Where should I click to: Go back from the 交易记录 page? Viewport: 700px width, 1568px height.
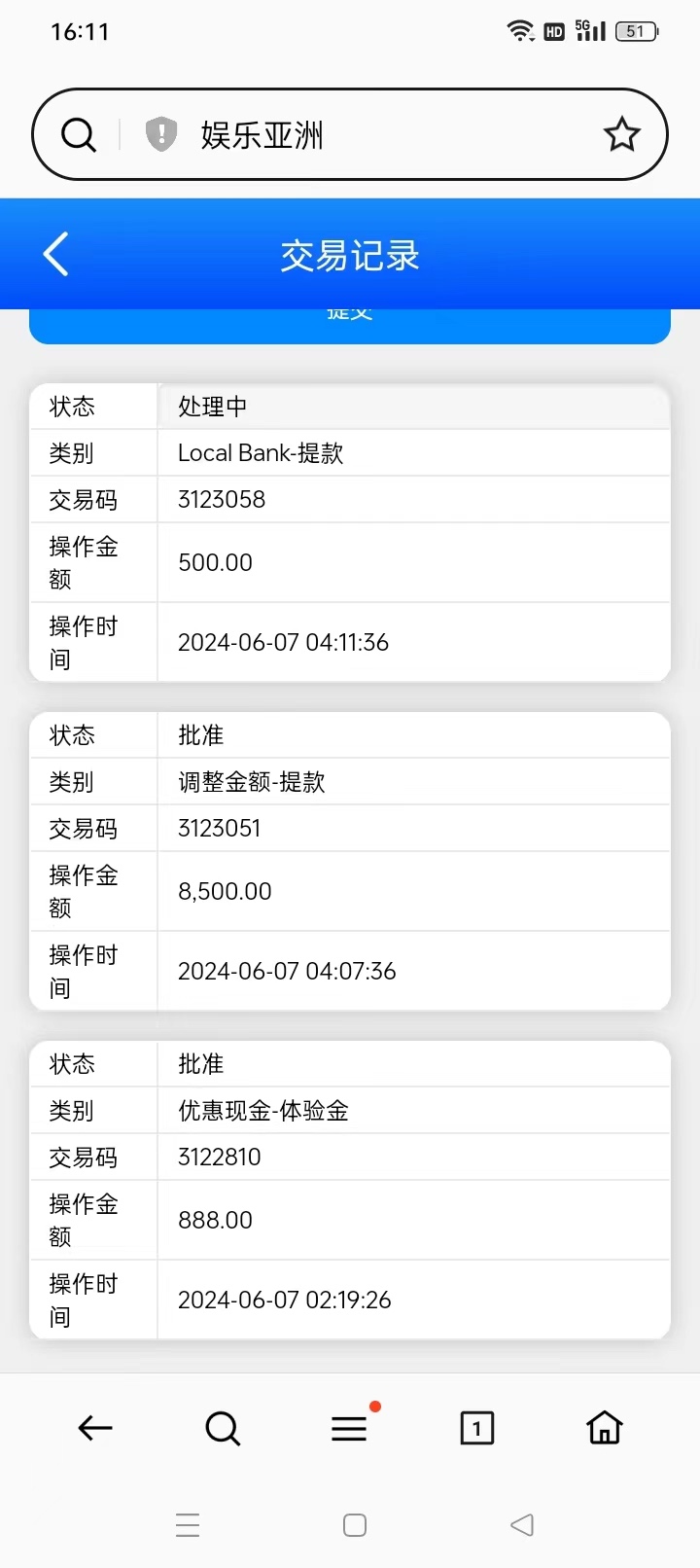point(56,255)
